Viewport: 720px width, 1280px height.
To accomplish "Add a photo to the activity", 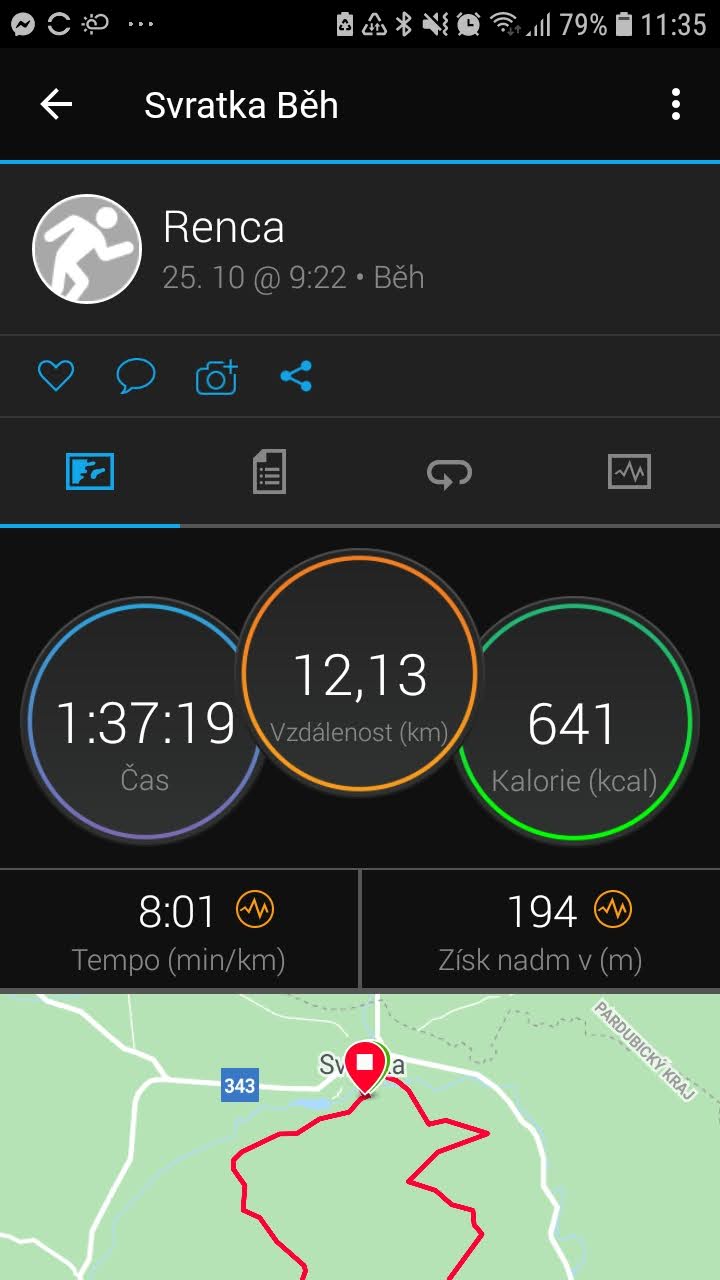I will click(x=216, y=376).
